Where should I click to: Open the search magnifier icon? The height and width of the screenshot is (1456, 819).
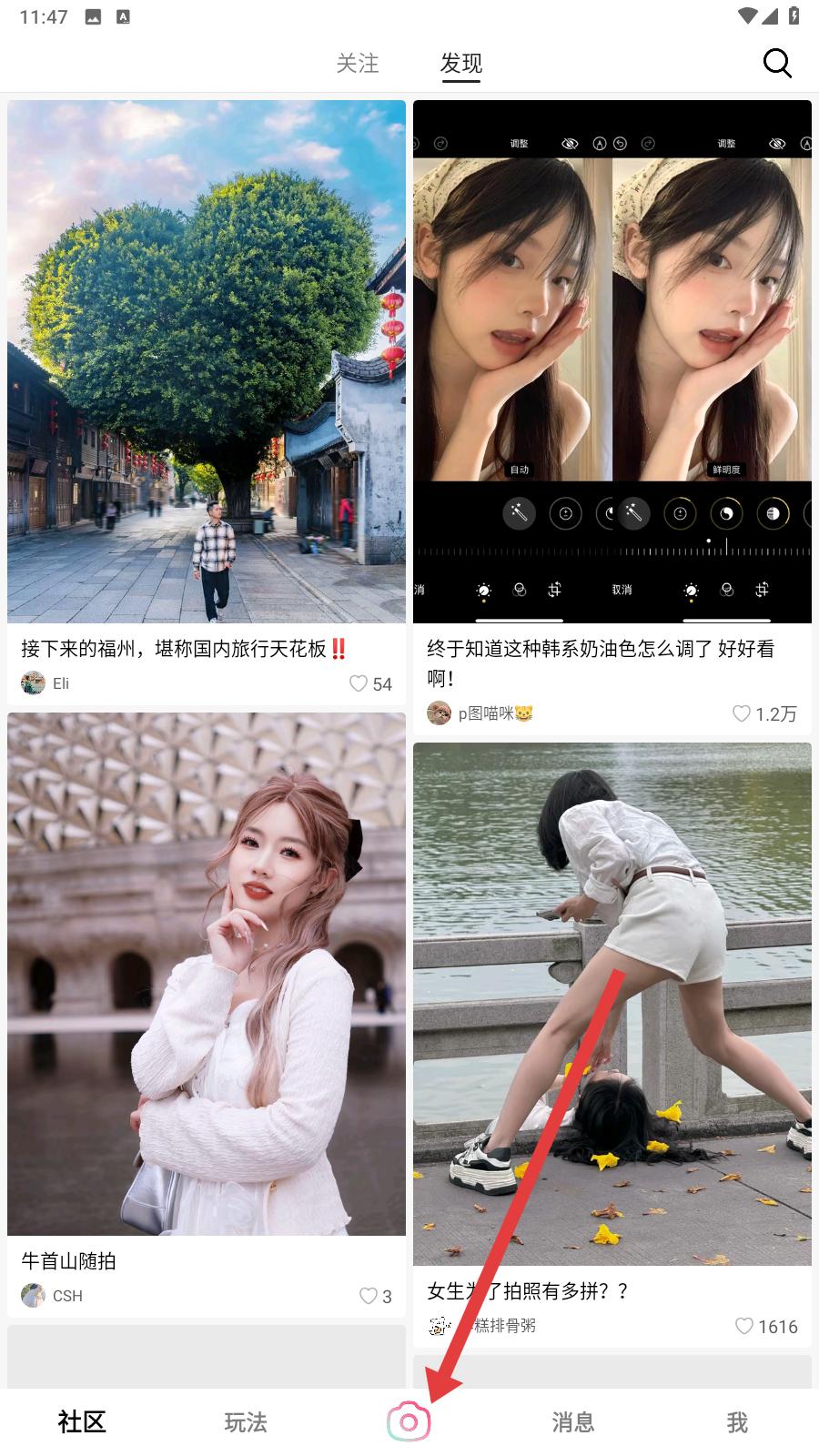(776, 64)
